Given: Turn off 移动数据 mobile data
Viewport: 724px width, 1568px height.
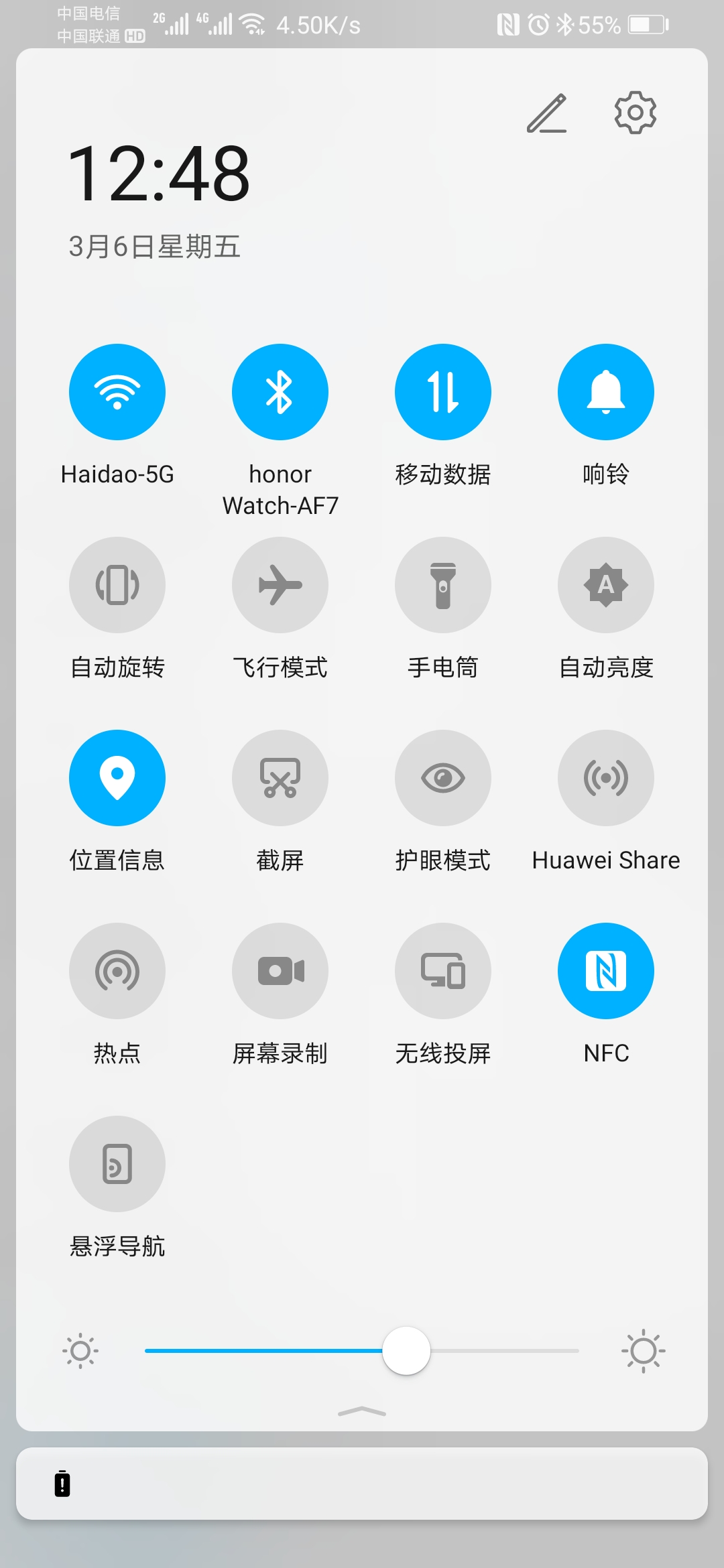Looking at the screenshot, I should [x=443, y=392].
